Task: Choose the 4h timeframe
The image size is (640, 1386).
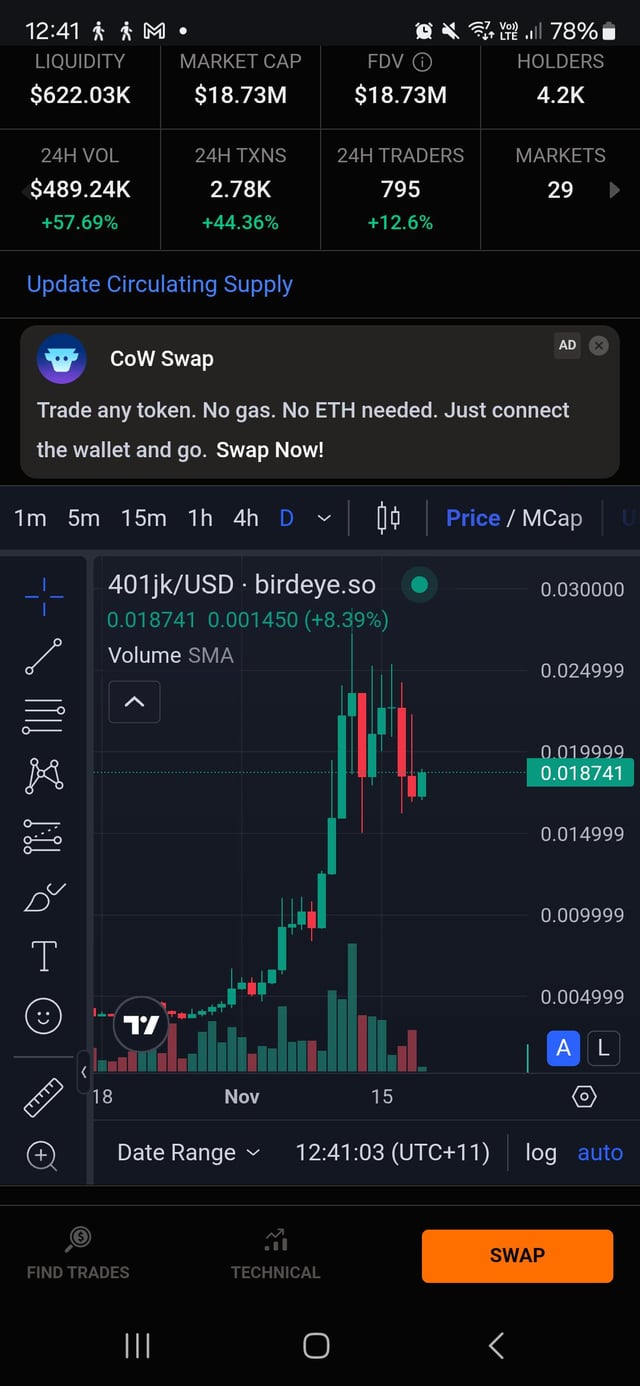Action: (x=245, y=518)
